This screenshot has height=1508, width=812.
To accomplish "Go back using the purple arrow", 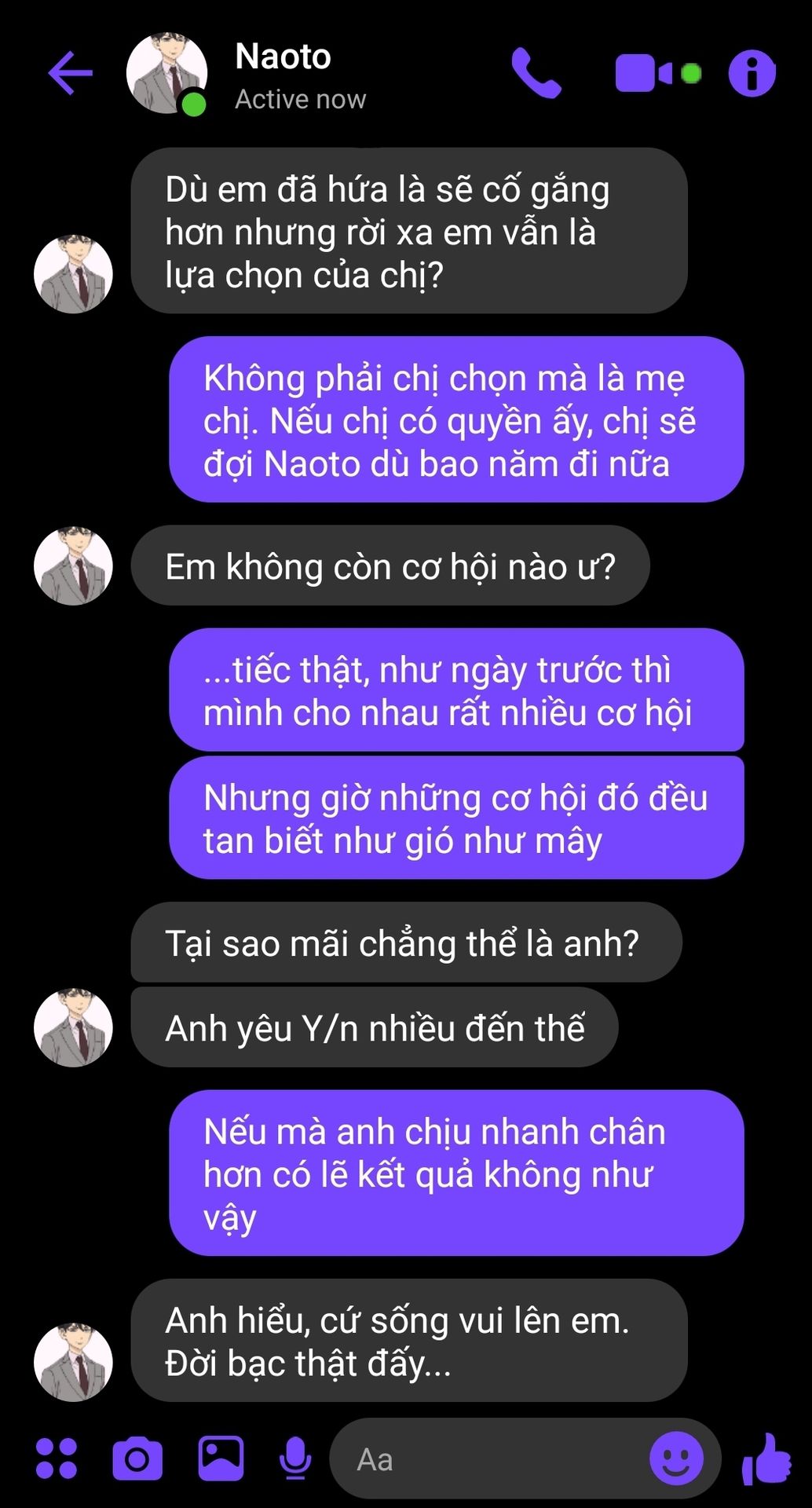I will pyautogui.click(x=71, y=73).
